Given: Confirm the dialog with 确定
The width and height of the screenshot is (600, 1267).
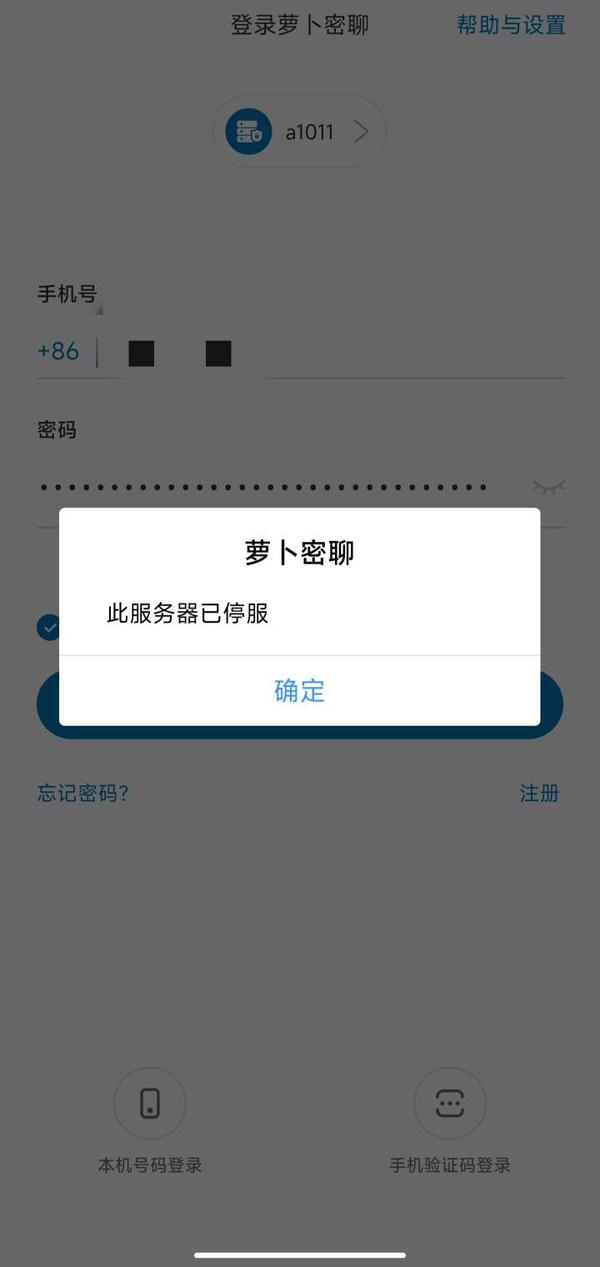Looking at the screenshot, I should pos(299,691).
